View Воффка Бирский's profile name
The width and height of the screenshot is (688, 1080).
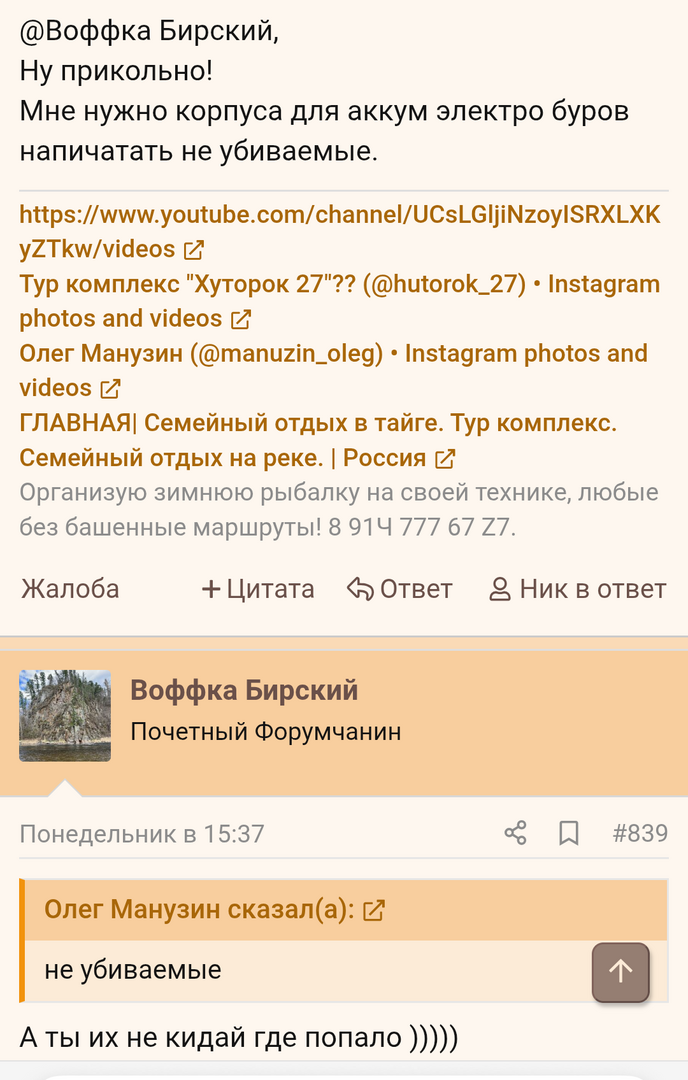[x=244, y=690]
